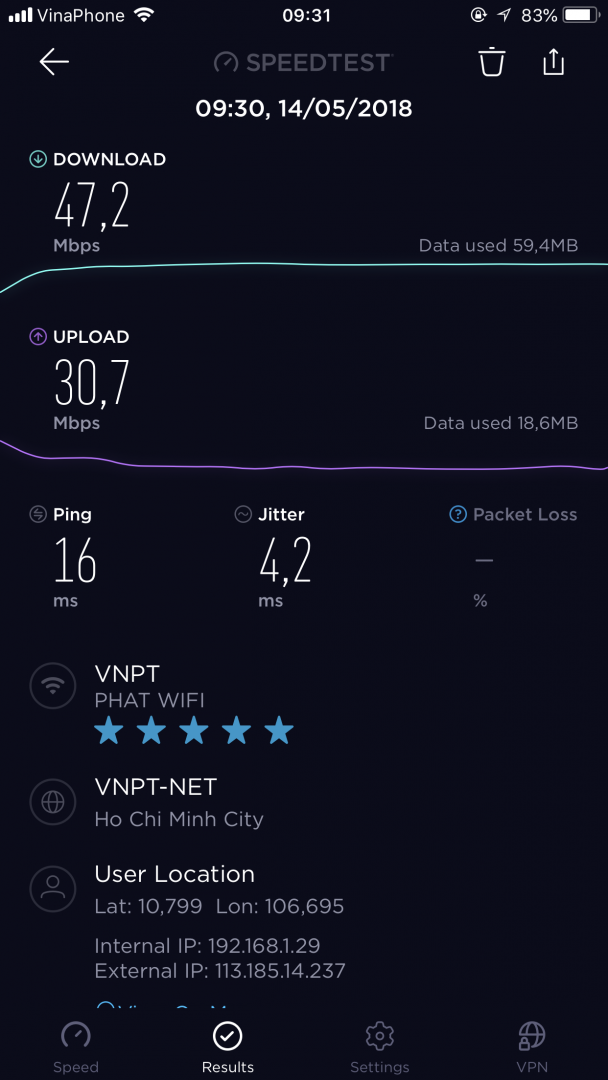Rate VNPT with the fifth star
Viewport: 608px width, 1080px height.
pos(279,731)
